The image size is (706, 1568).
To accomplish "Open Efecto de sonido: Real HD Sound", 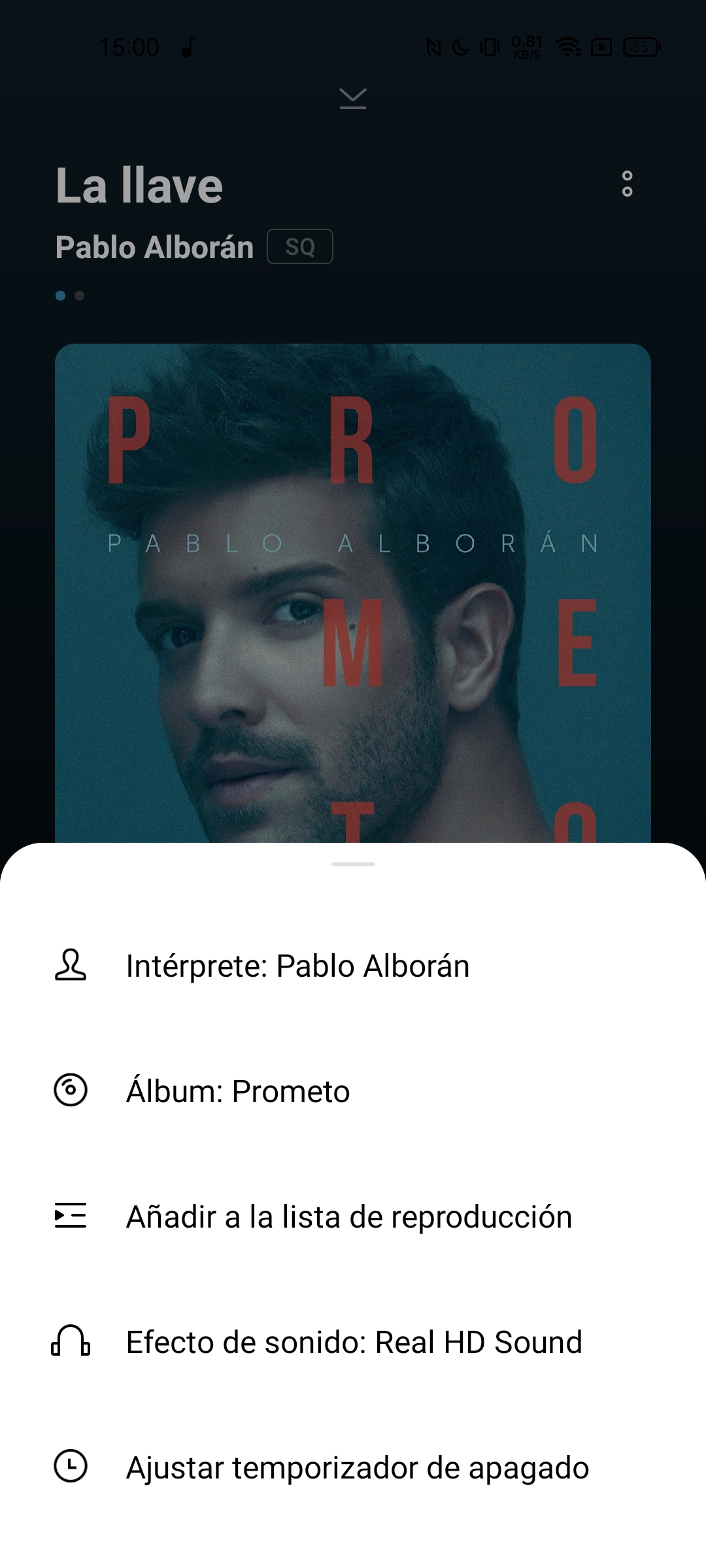I will 353,1342.
